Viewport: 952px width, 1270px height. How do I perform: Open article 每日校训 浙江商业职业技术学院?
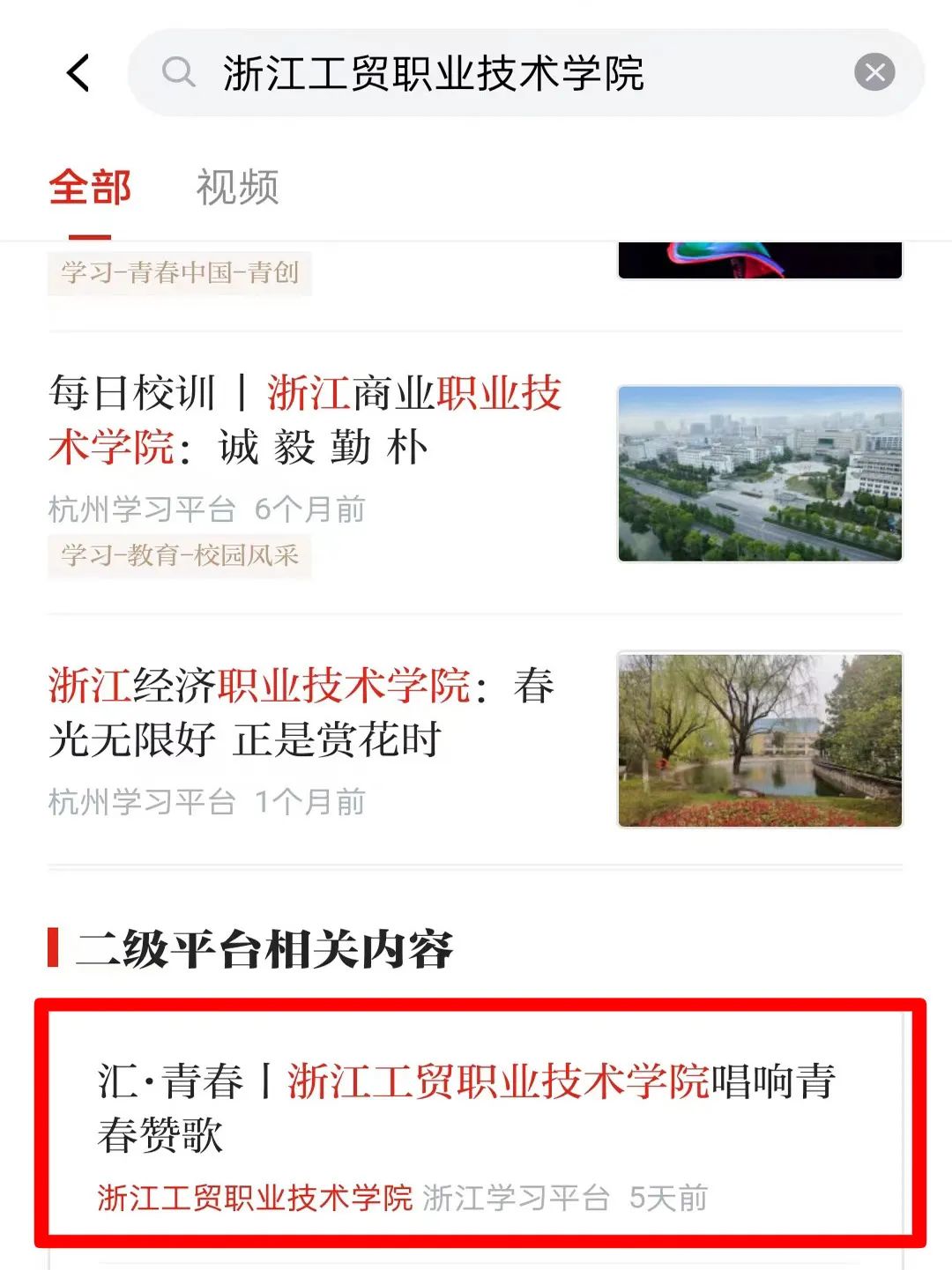[x=305, y=420]
